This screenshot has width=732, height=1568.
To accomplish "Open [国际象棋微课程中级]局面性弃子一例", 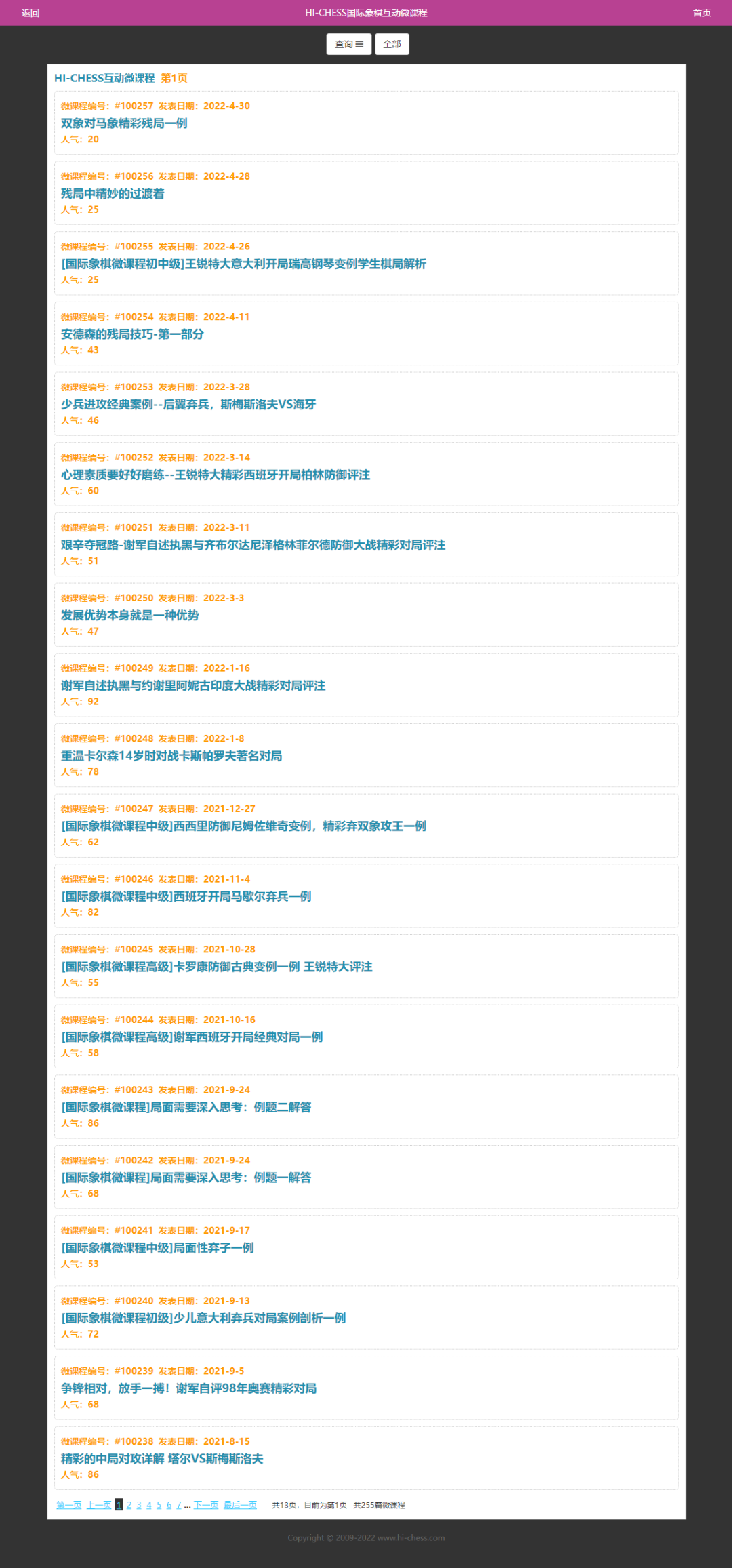I will [x=157, y=1248].
